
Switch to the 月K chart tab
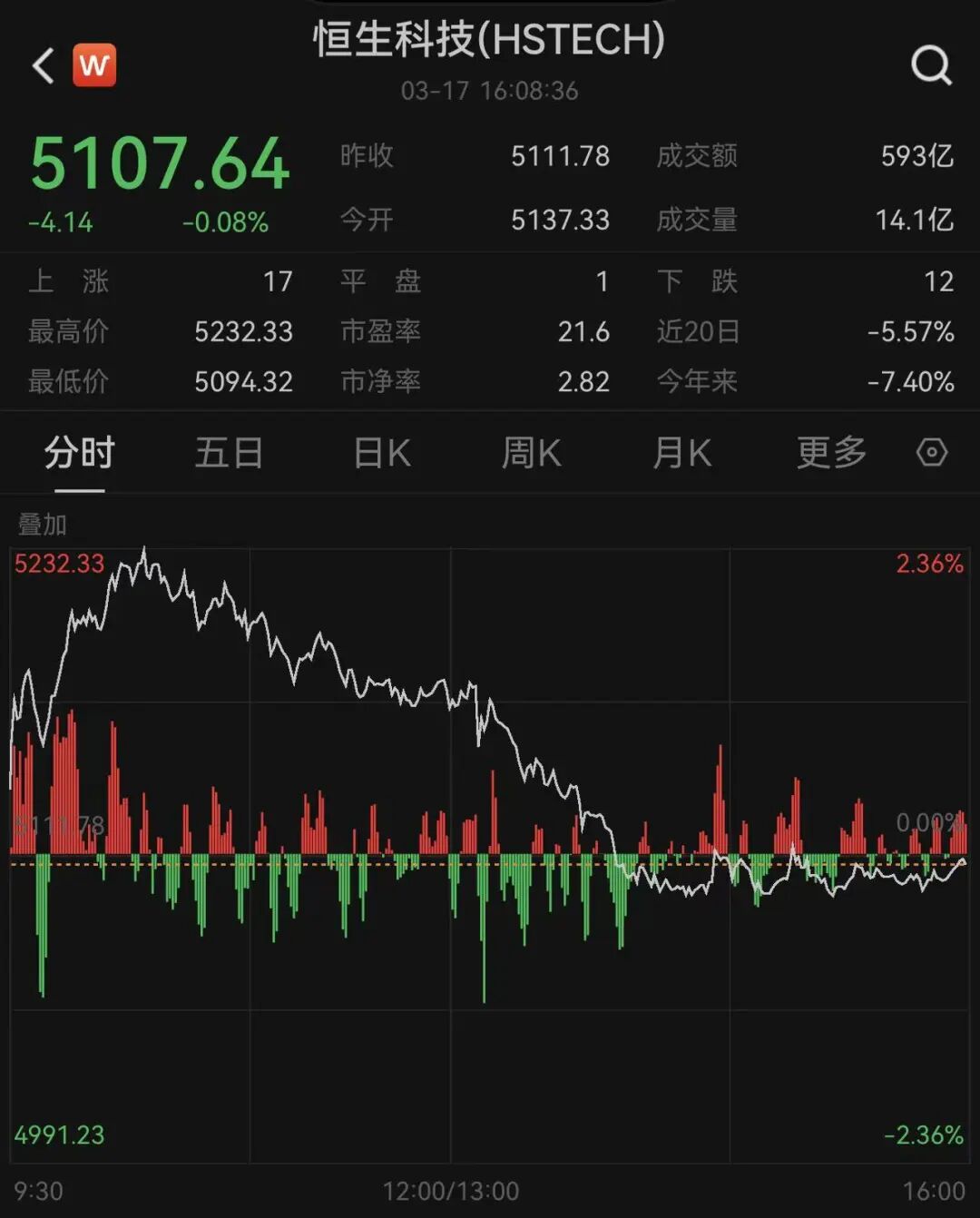coord(682,452)
